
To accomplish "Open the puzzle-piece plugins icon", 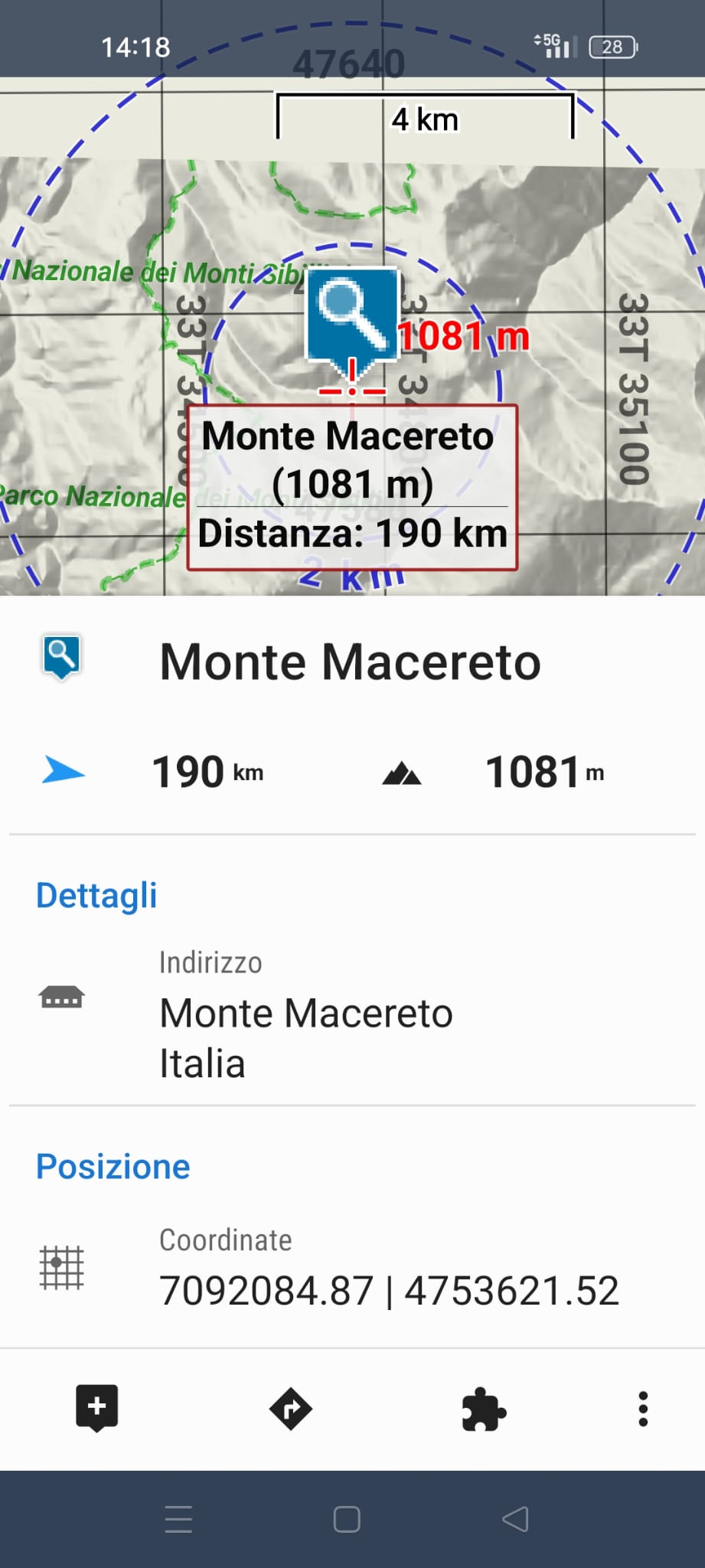I will click(484, 1409).
